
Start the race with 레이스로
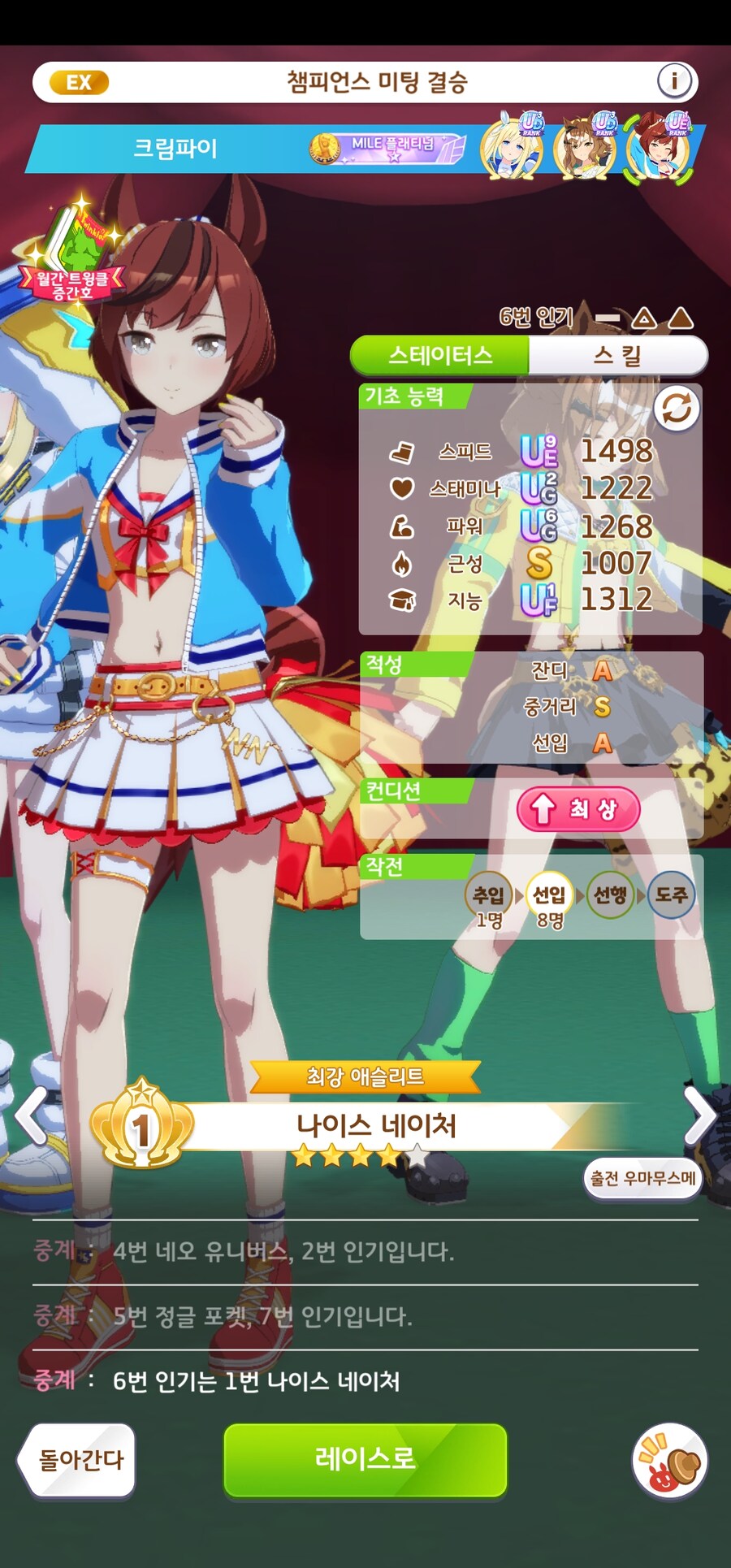pyautogui.click(x=365, y=1460)
